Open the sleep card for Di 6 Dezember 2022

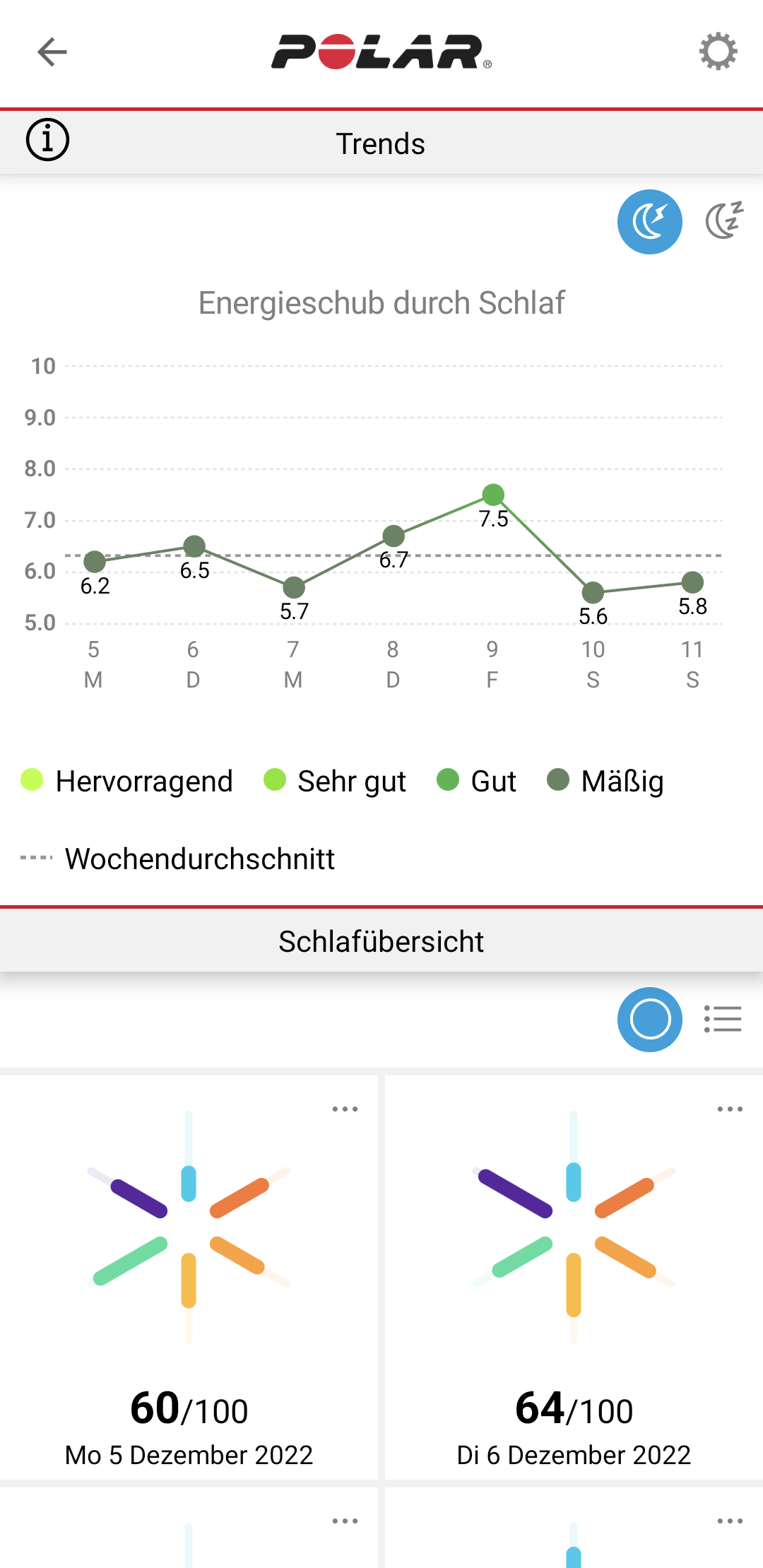(x=574, y=1277)
